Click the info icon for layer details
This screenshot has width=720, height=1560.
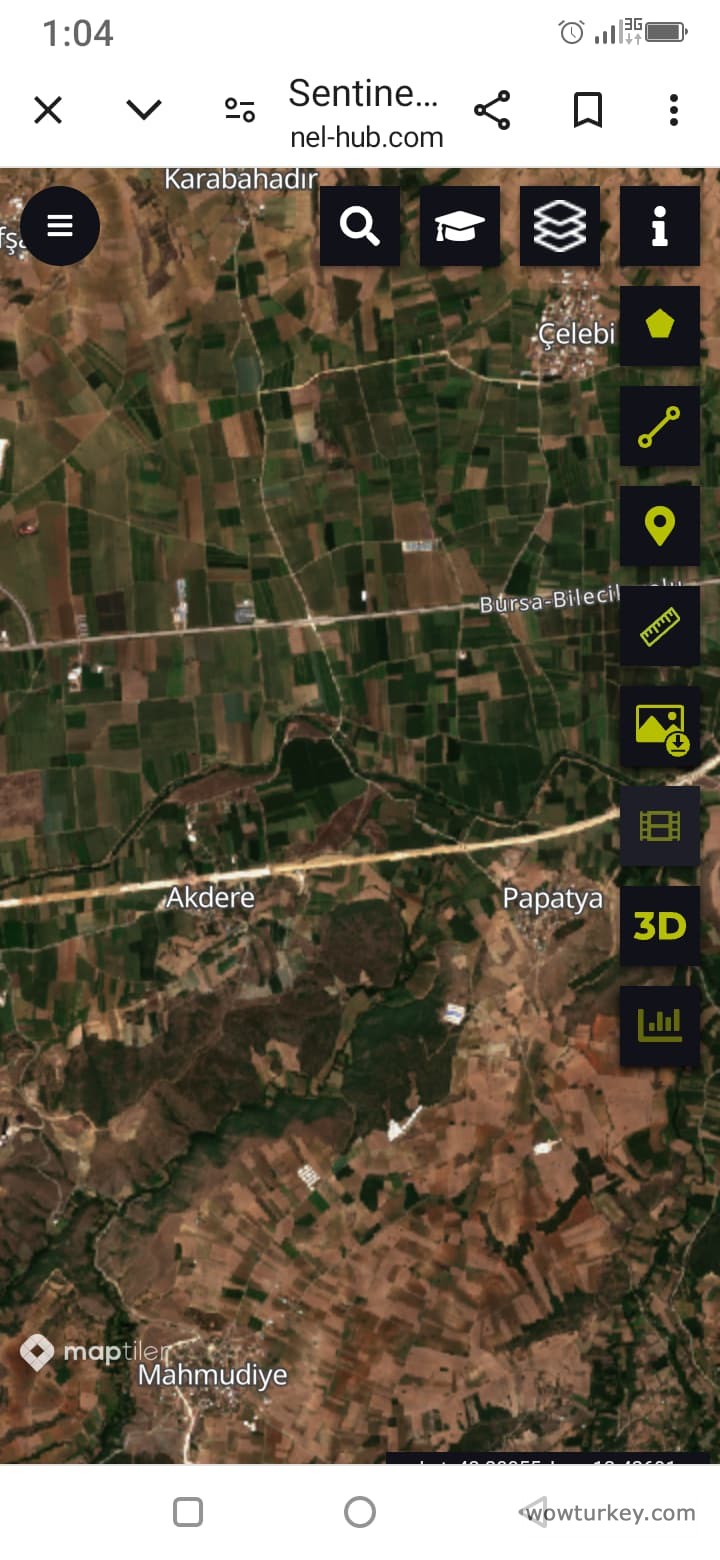point(660,226)
